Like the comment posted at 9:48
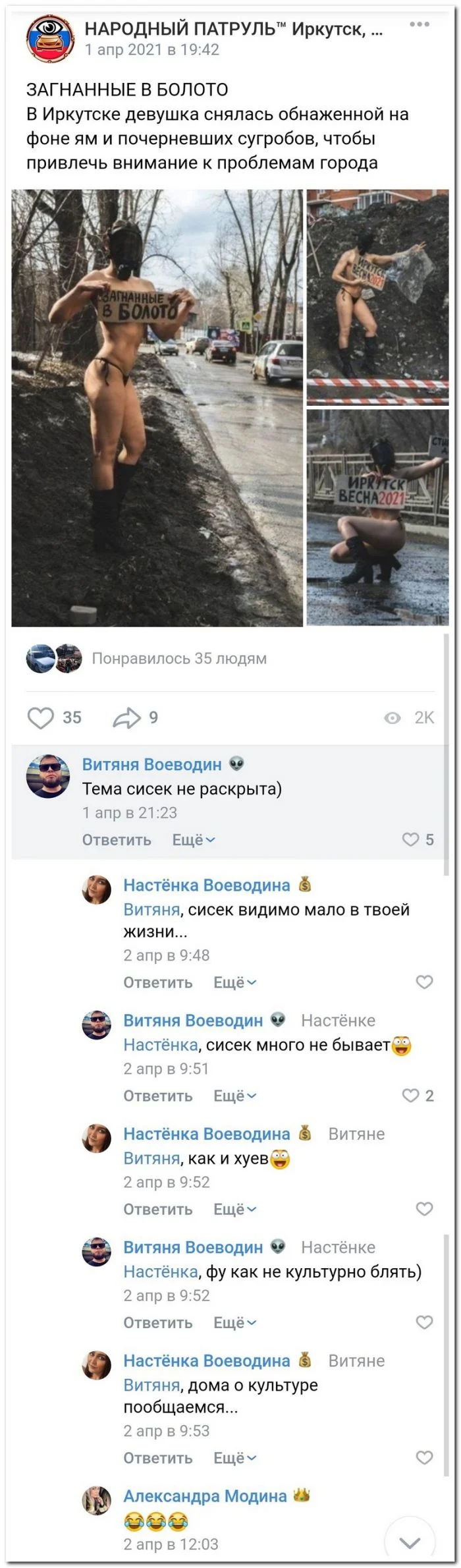 pos(425,982)
